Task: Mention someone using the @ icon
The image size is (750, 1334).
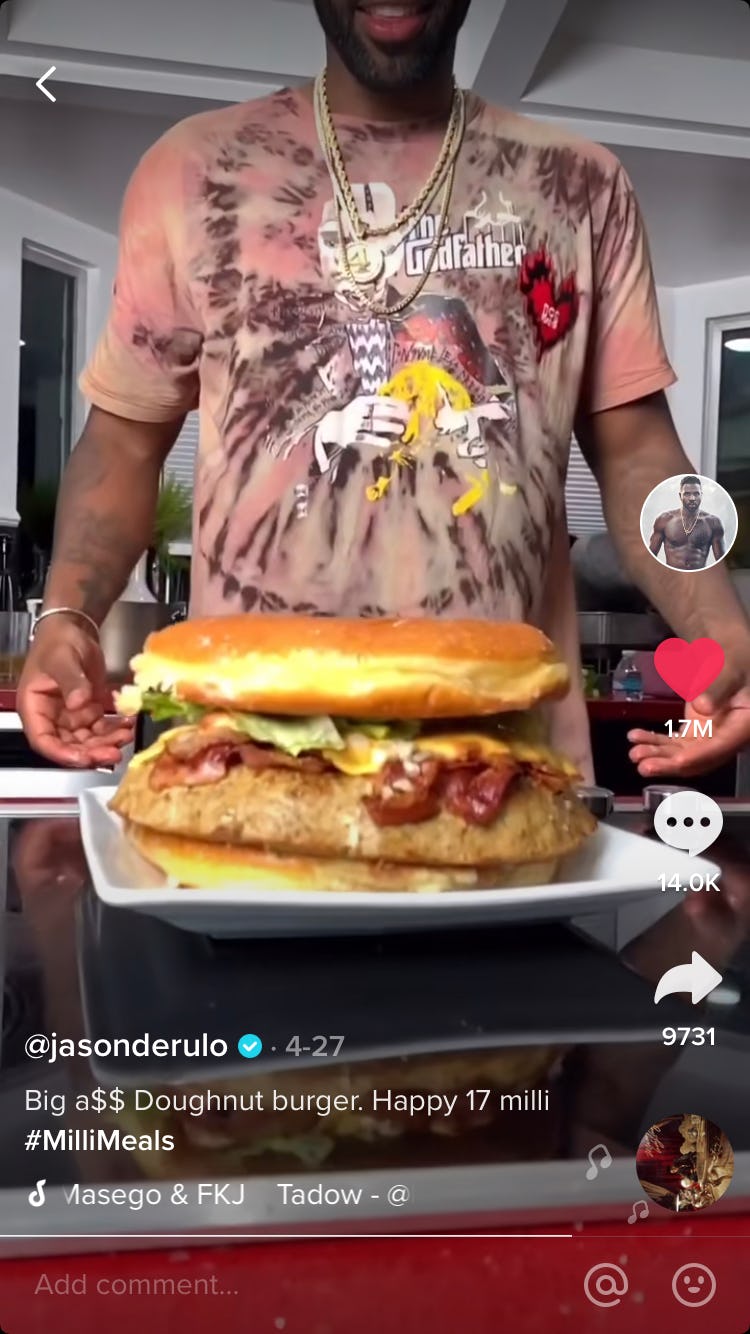Action: [606, 1285]
